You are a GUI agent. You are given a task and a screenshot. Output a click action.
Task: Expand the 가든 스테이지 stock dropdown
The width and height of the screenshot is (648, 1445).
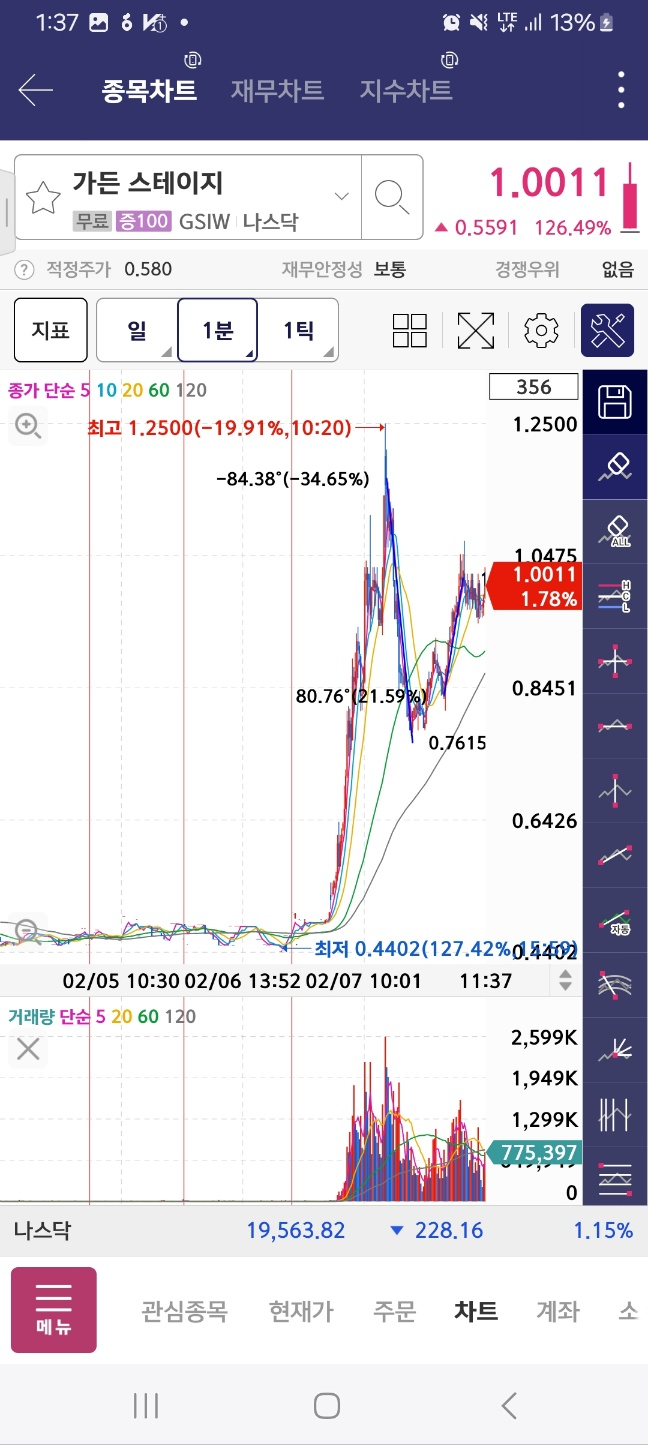[x=341, y=196]
